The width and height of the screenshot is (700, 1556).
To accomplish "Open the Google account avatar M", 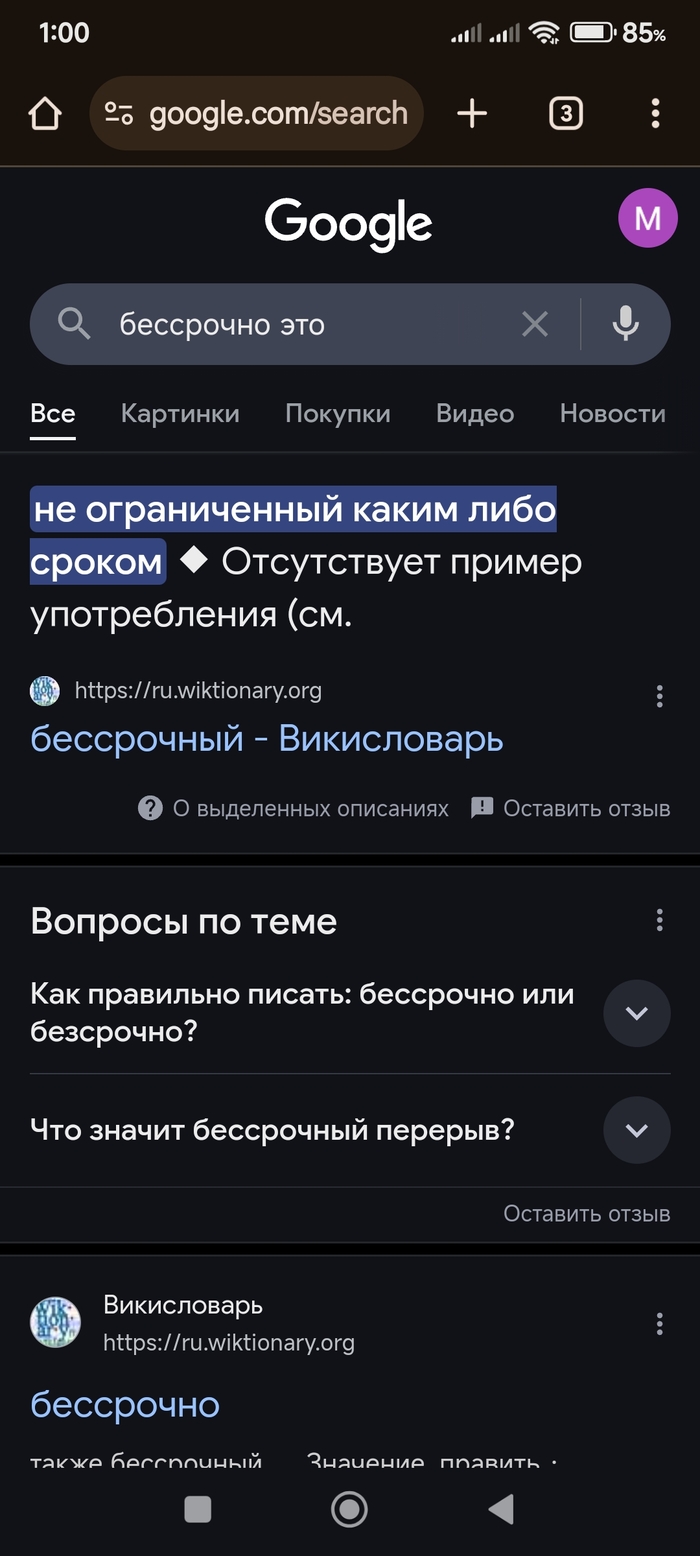I will tap(647, 220).
